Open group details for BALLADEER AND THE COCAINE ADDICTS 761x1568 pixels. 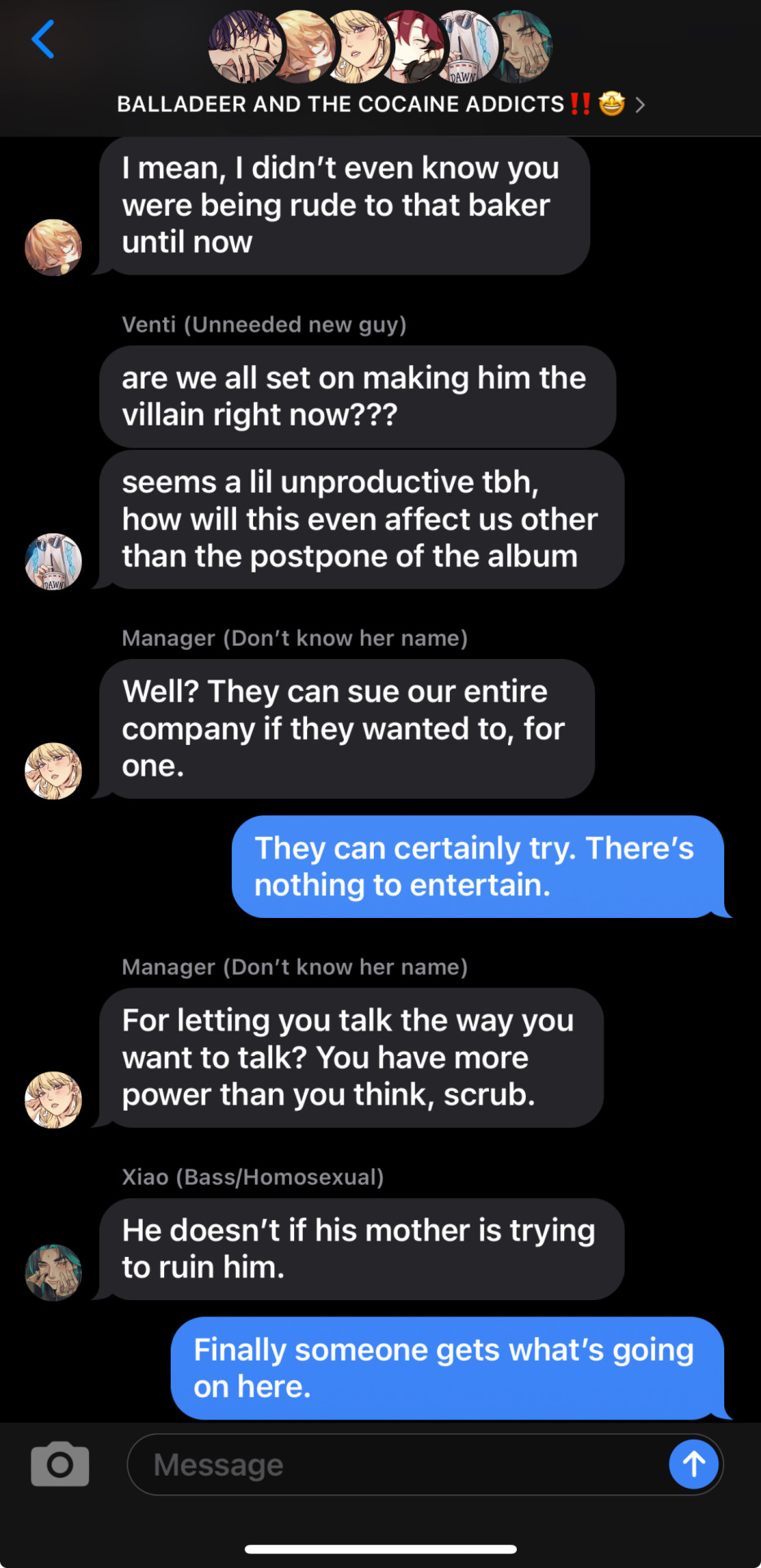coord(380,105)
